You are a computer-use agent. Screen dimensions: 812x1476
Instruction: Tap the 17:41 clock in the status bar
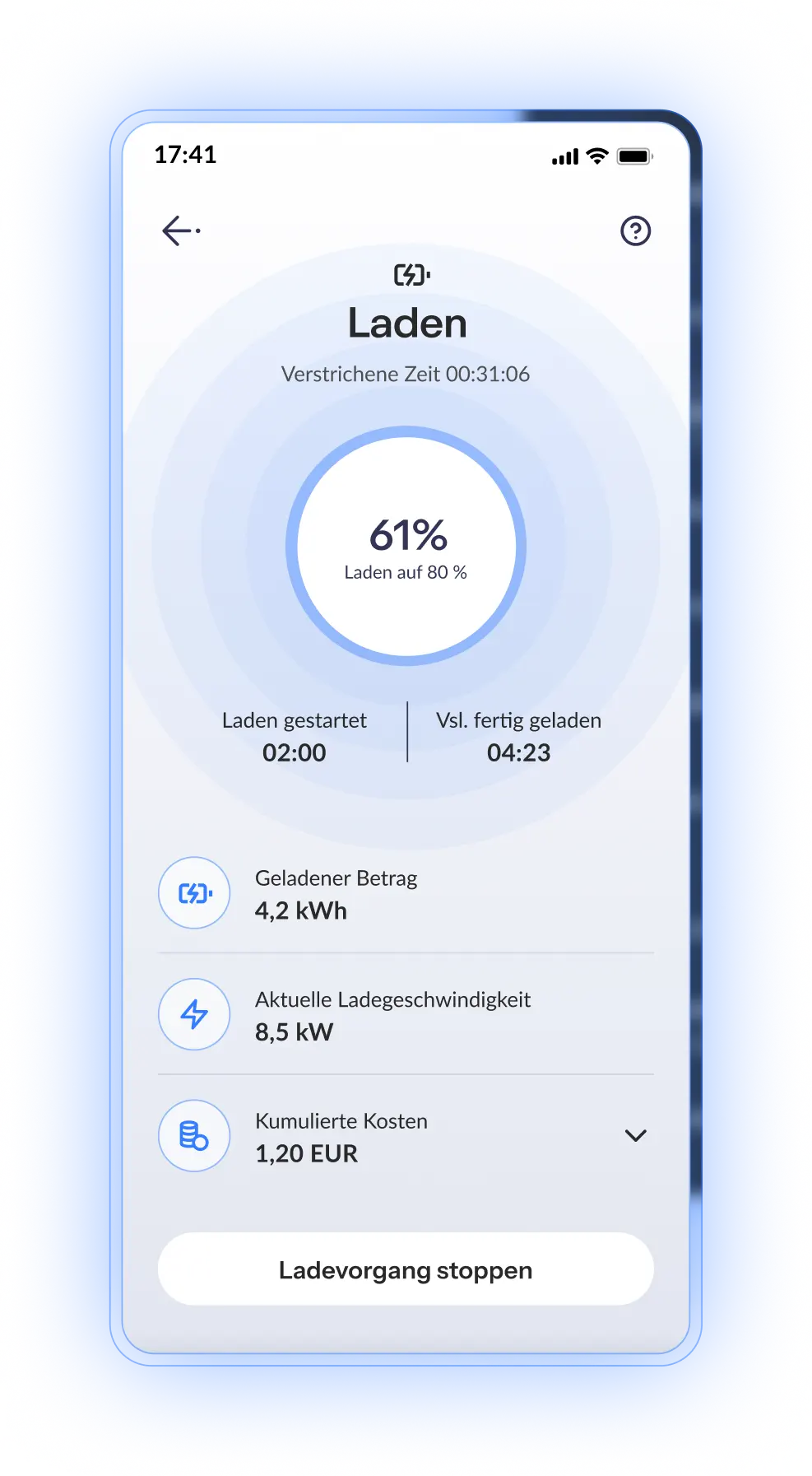pos(186,155)
